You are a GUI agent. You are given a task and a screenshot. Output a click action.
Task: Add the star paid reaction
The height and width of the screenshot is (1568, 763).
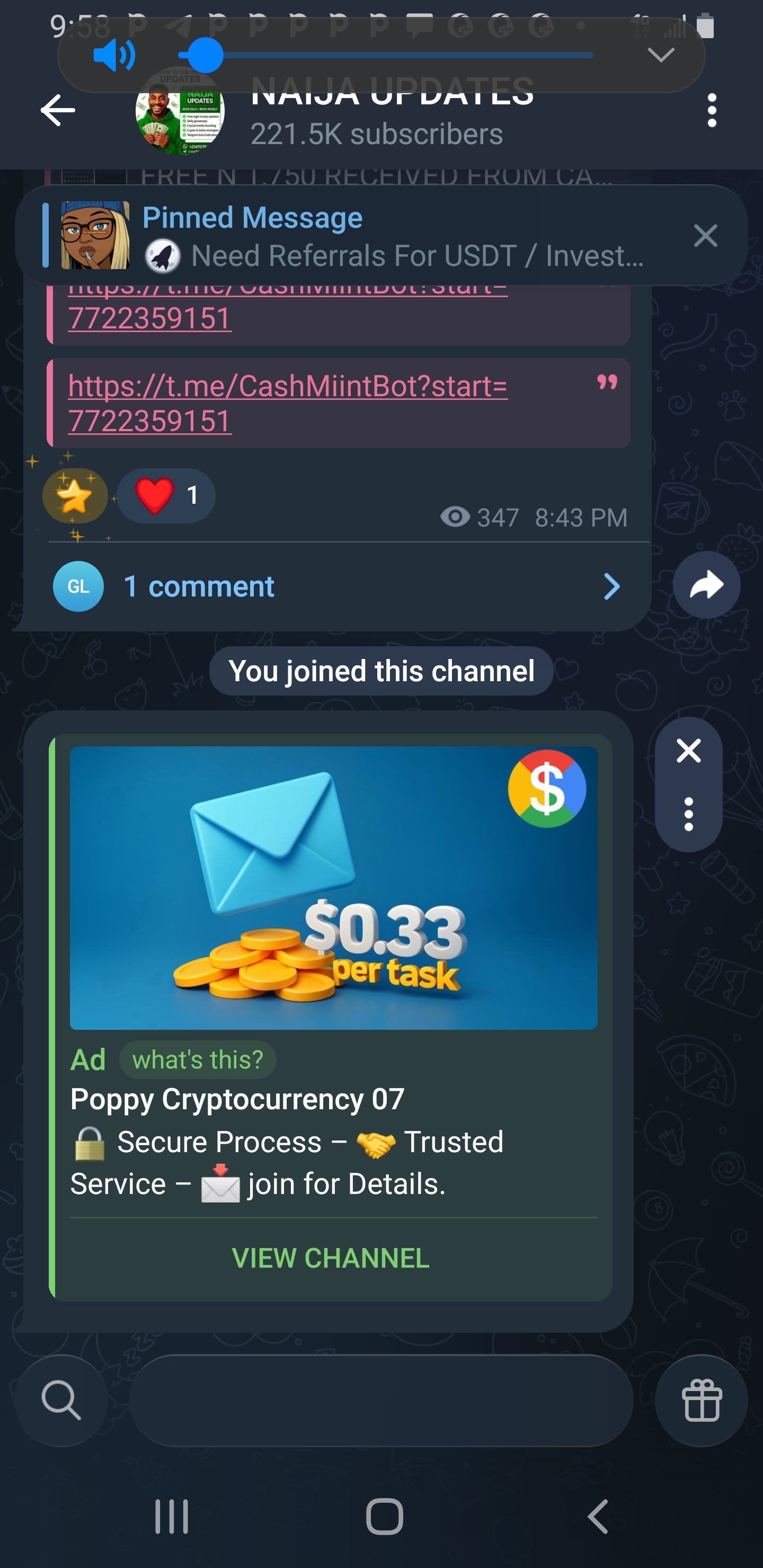pos(74,495)
